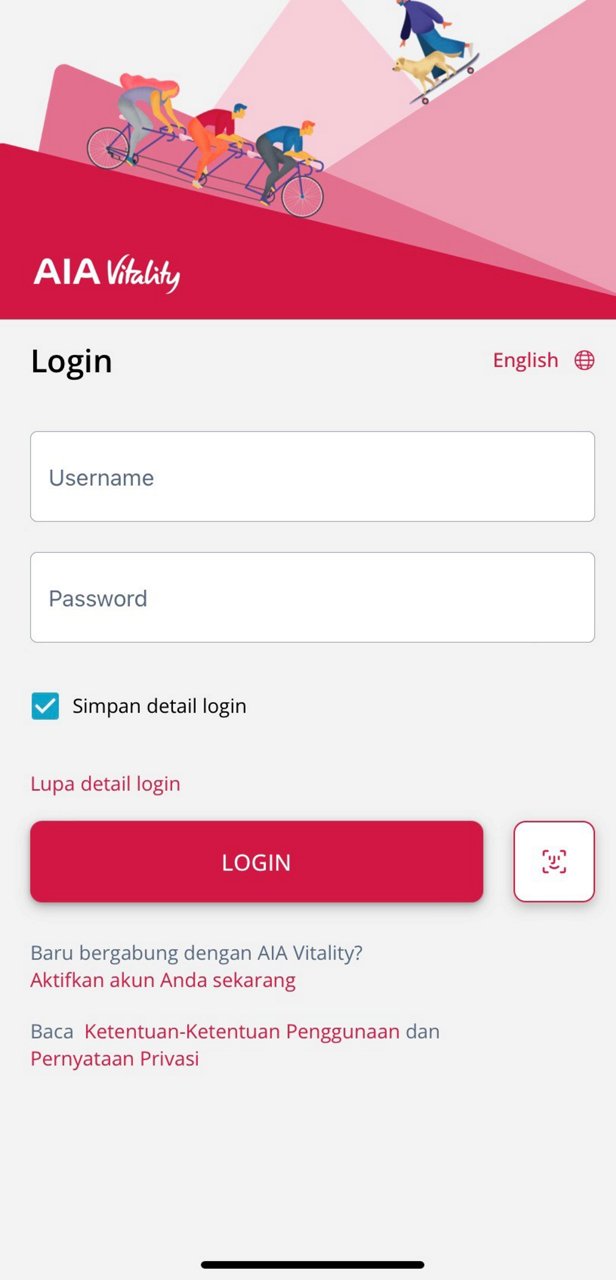Open Aktifkan akun Anda sekarang link
This screenshot has width=616, height=1280.
pyautogui.click(x=163, y=980)
